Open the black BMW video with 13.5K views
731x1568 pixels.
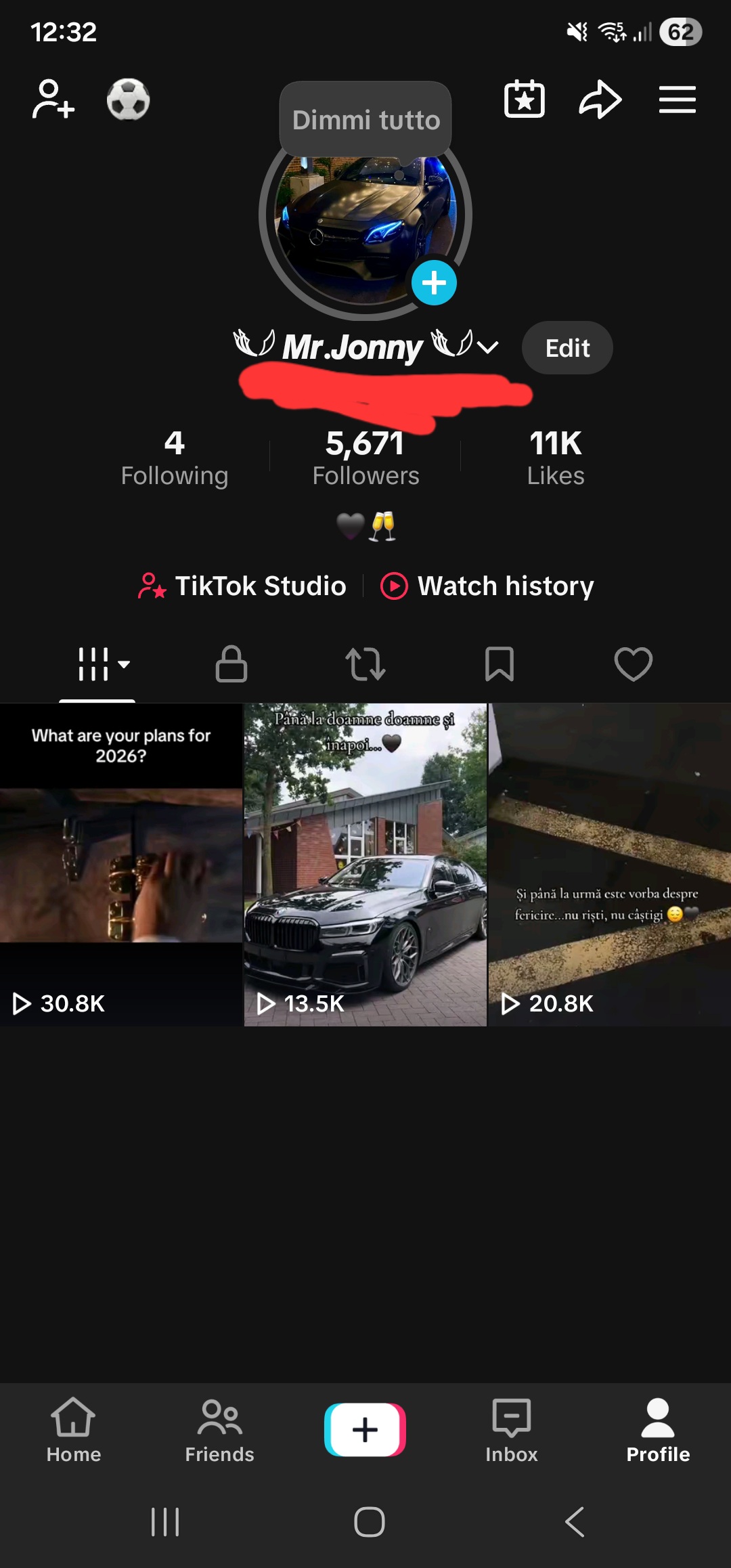click(x=365, y=865)
